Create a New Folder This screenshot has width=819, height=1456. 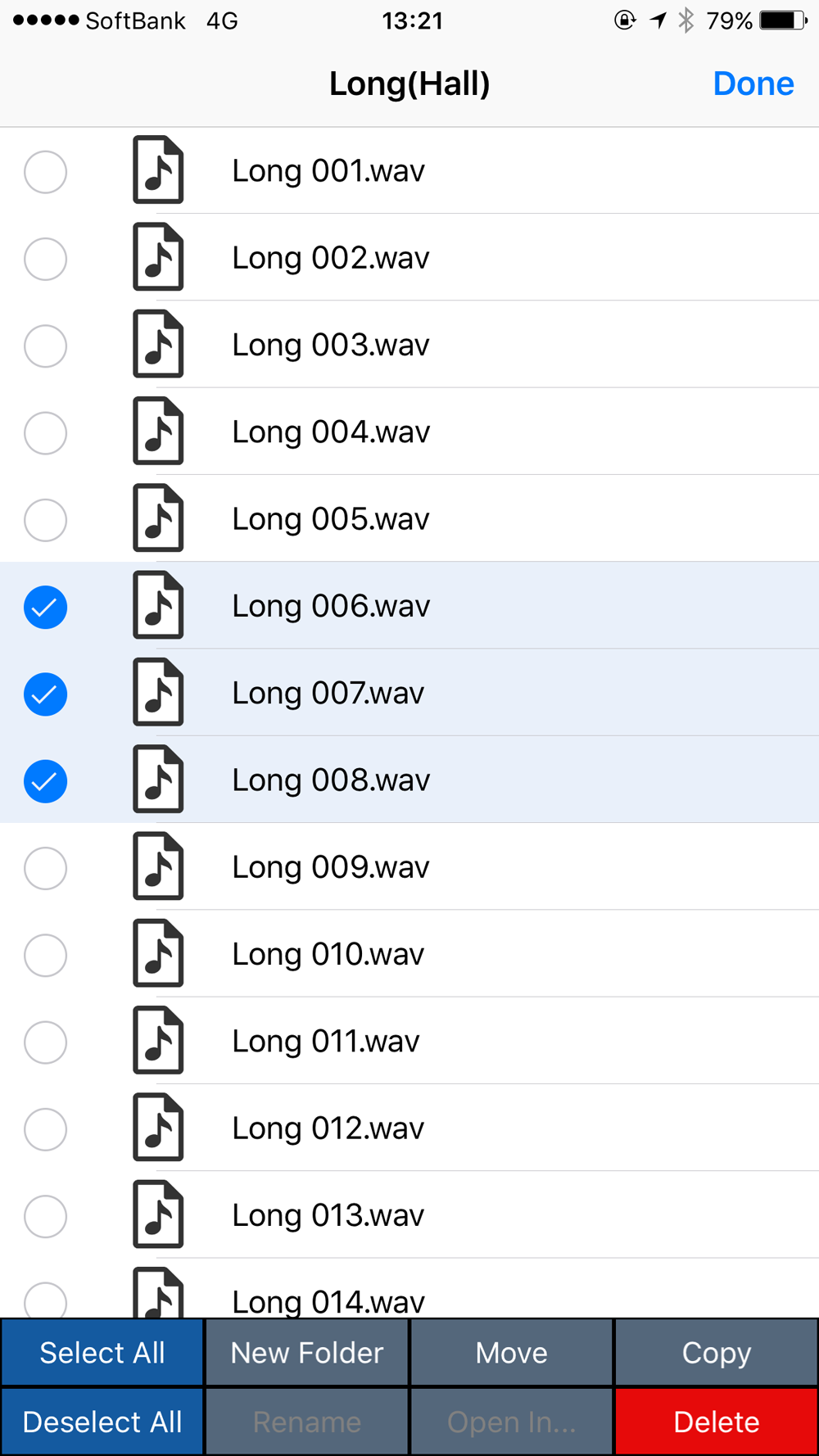click(307, 1352)
